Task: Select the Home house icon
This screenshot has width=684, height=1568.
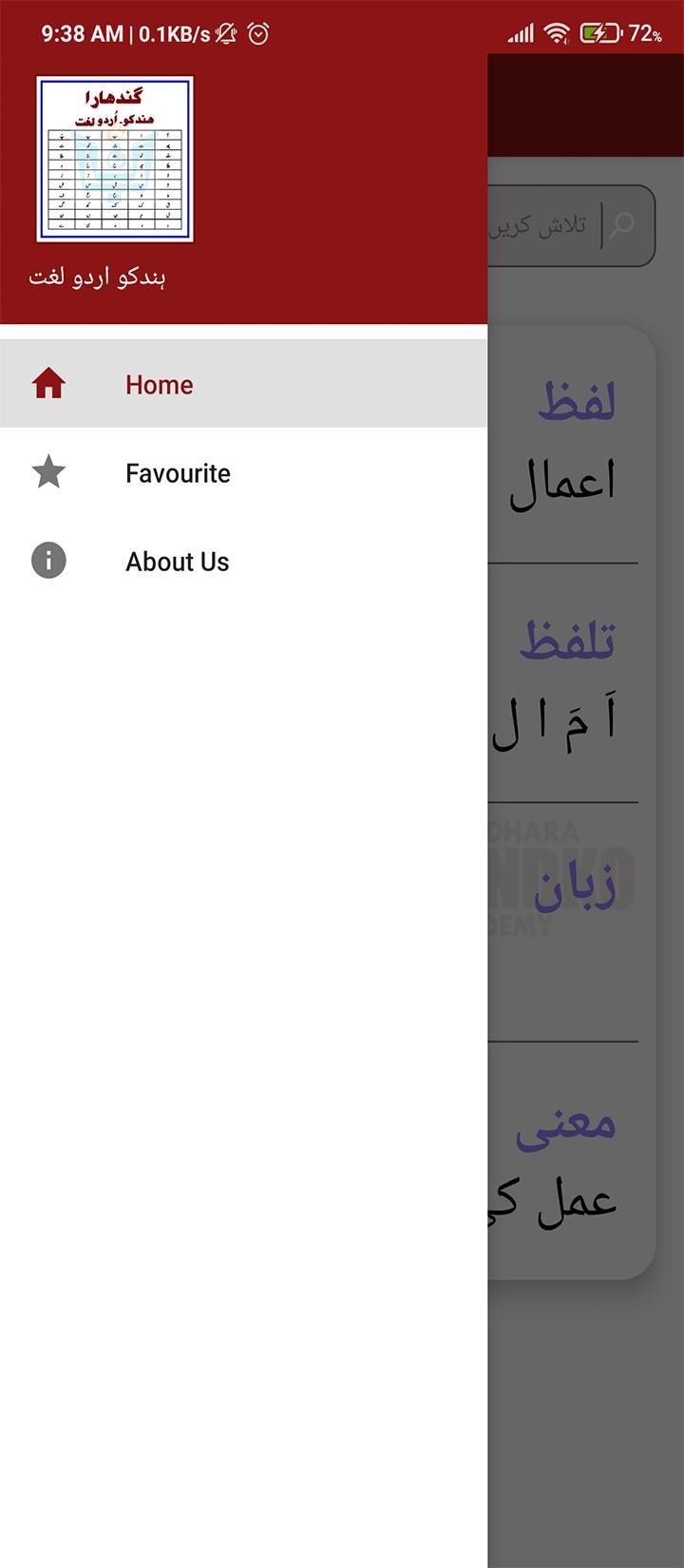Action: (x=48, y=383)
